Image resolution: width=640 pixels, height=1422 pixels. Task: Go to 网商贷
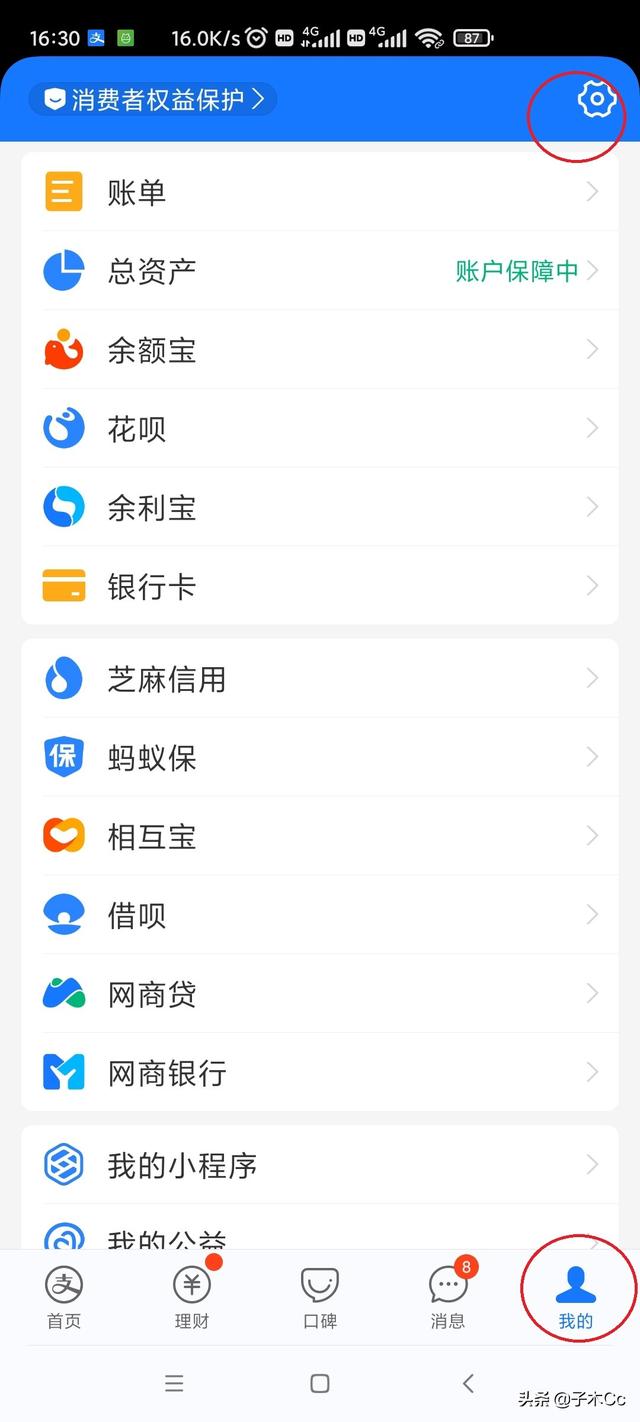(320, 994)
